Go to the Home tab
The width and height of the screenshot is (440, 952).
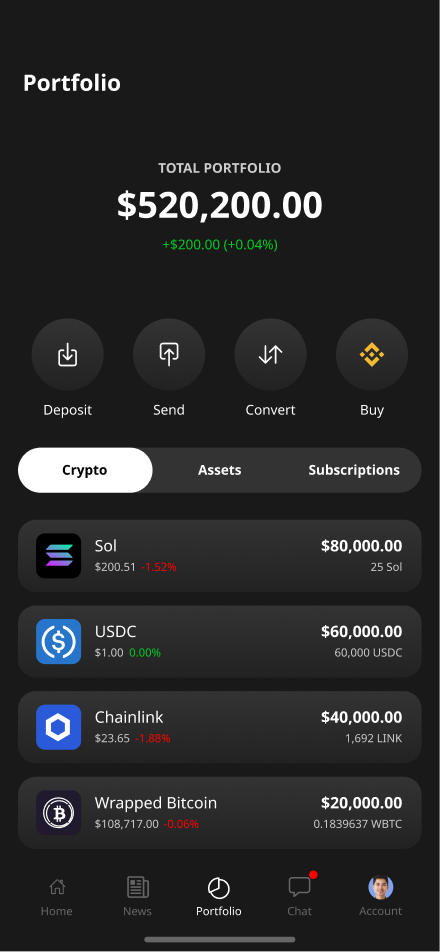click(x=56, y=896)
